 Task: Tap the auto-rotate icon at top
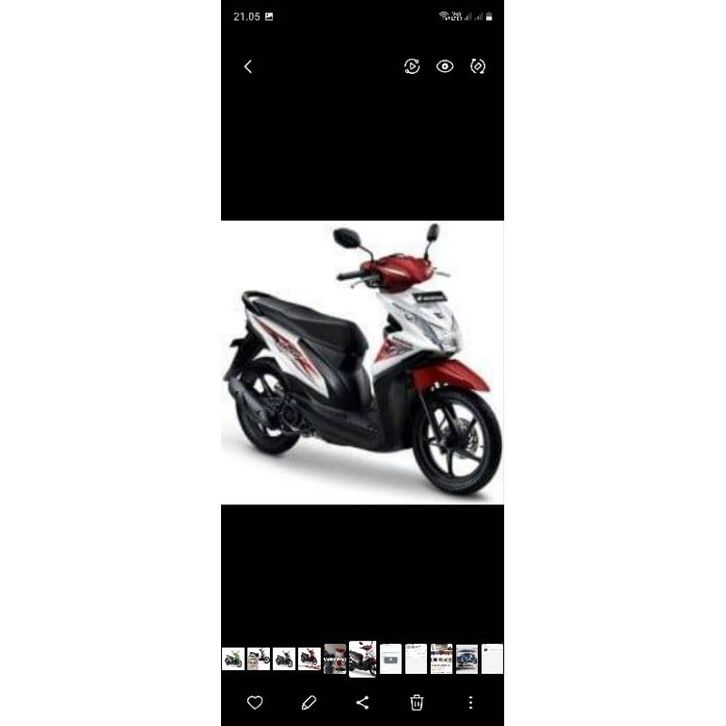point(478,66)
